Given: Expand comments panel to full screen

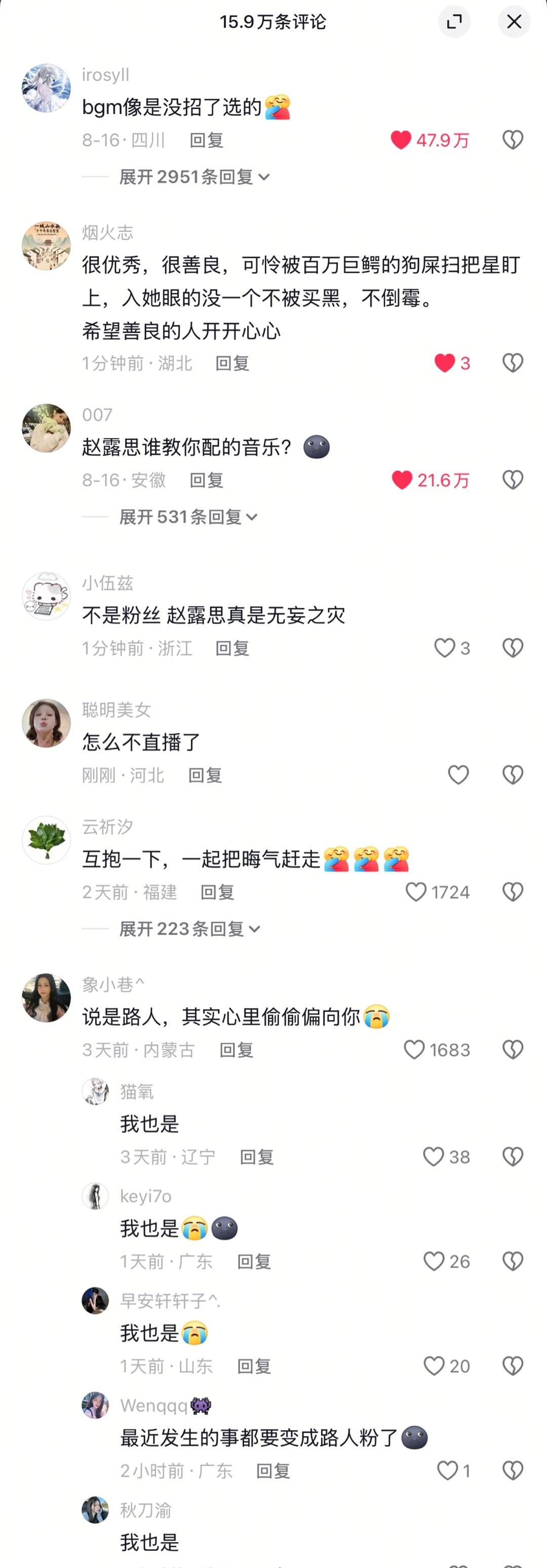Looking at the screenshot, I should pos(454,22).
